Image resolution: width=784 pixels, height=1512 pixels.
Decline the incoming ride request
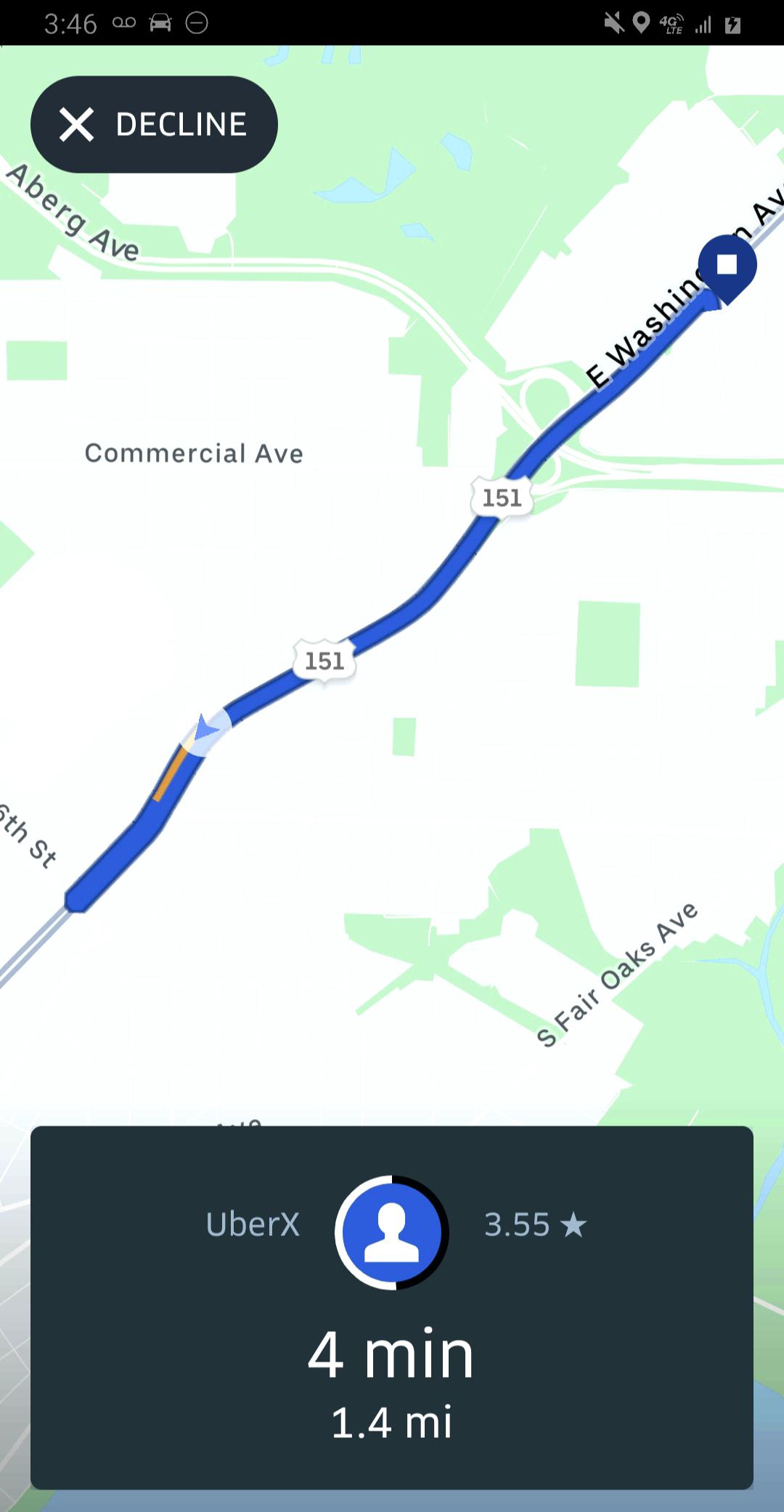pyautogui.click(x=154, y=124)
